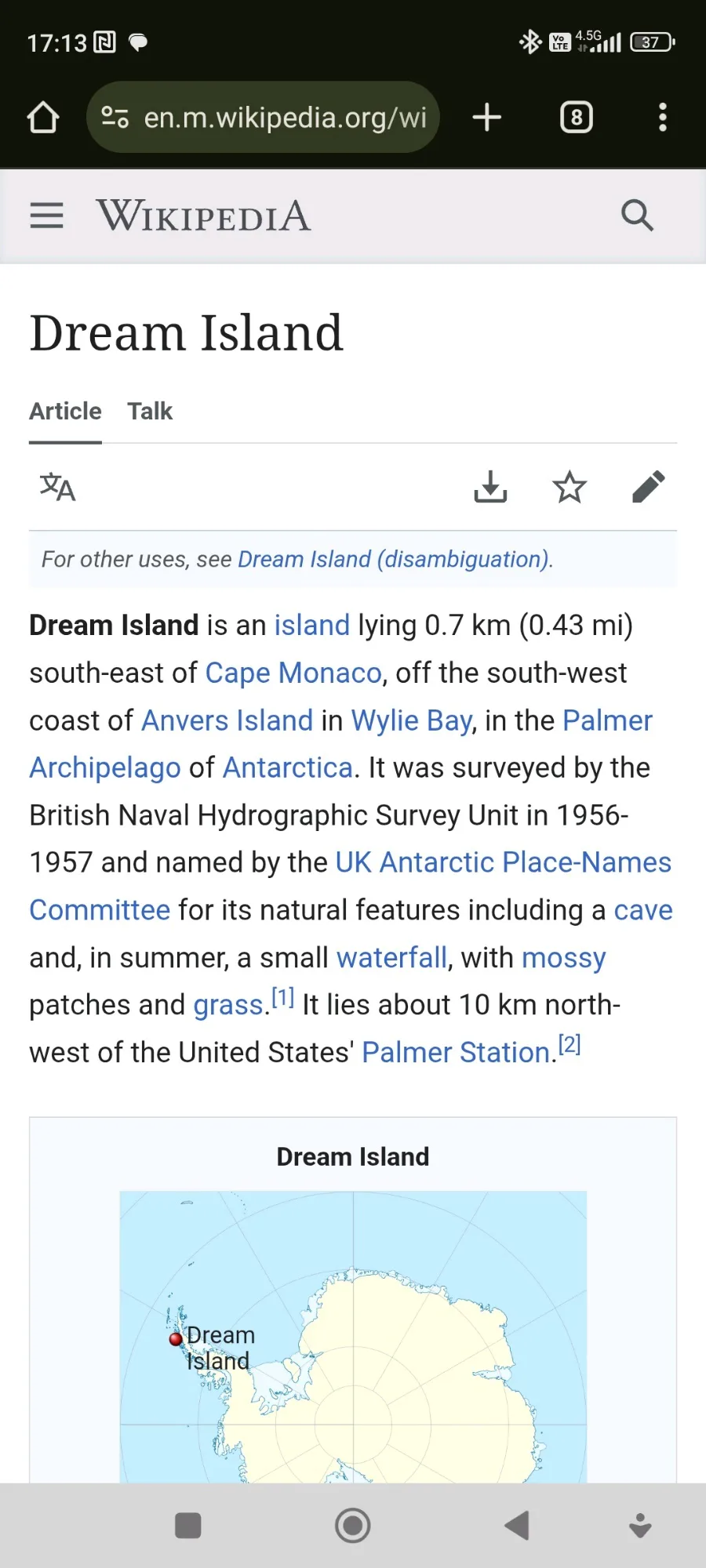View the open tabs switcher
Screen dimensions: 706x1568
[x=577, y=118]
